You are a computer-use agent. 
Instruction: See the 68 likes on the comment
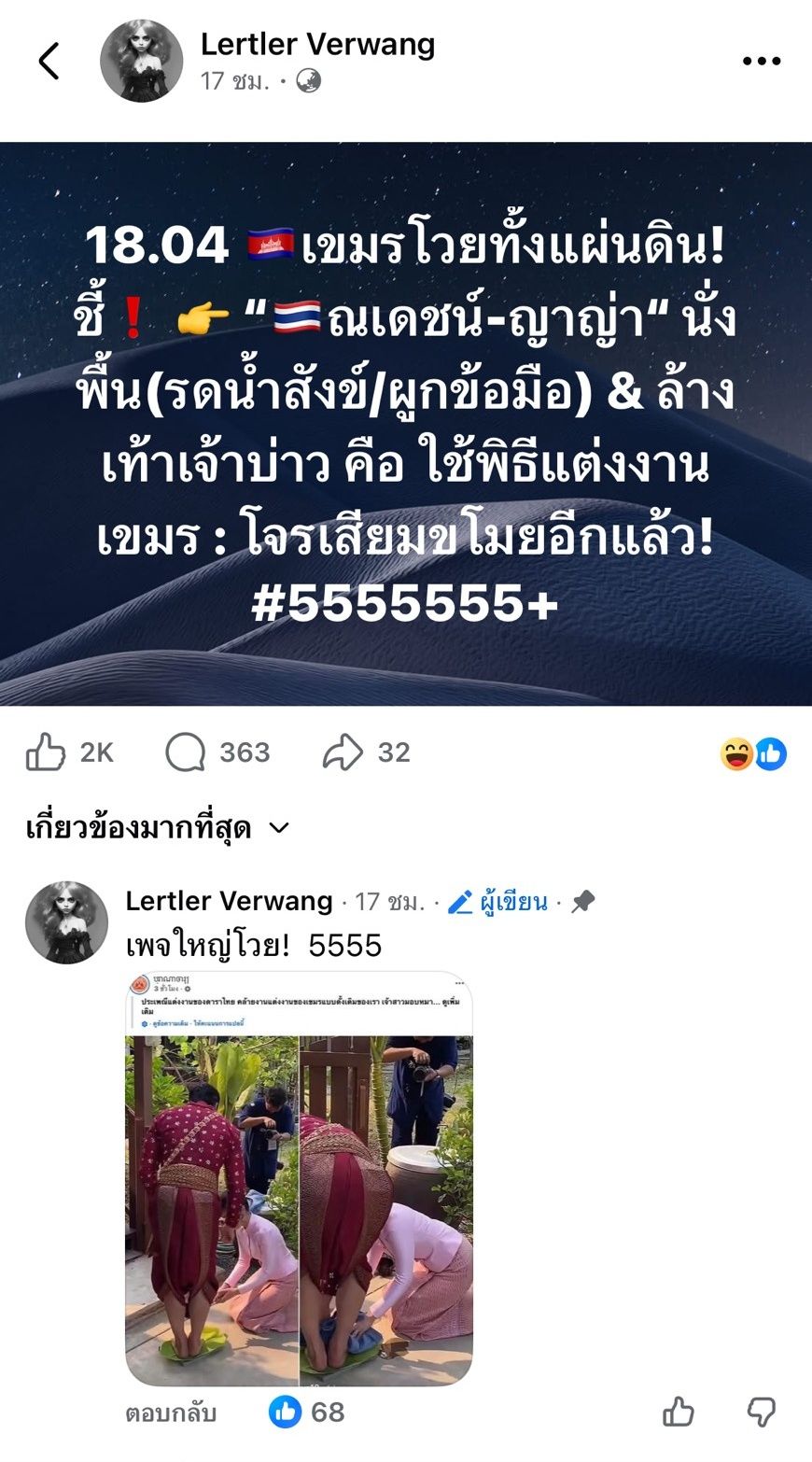[308, 1413]
